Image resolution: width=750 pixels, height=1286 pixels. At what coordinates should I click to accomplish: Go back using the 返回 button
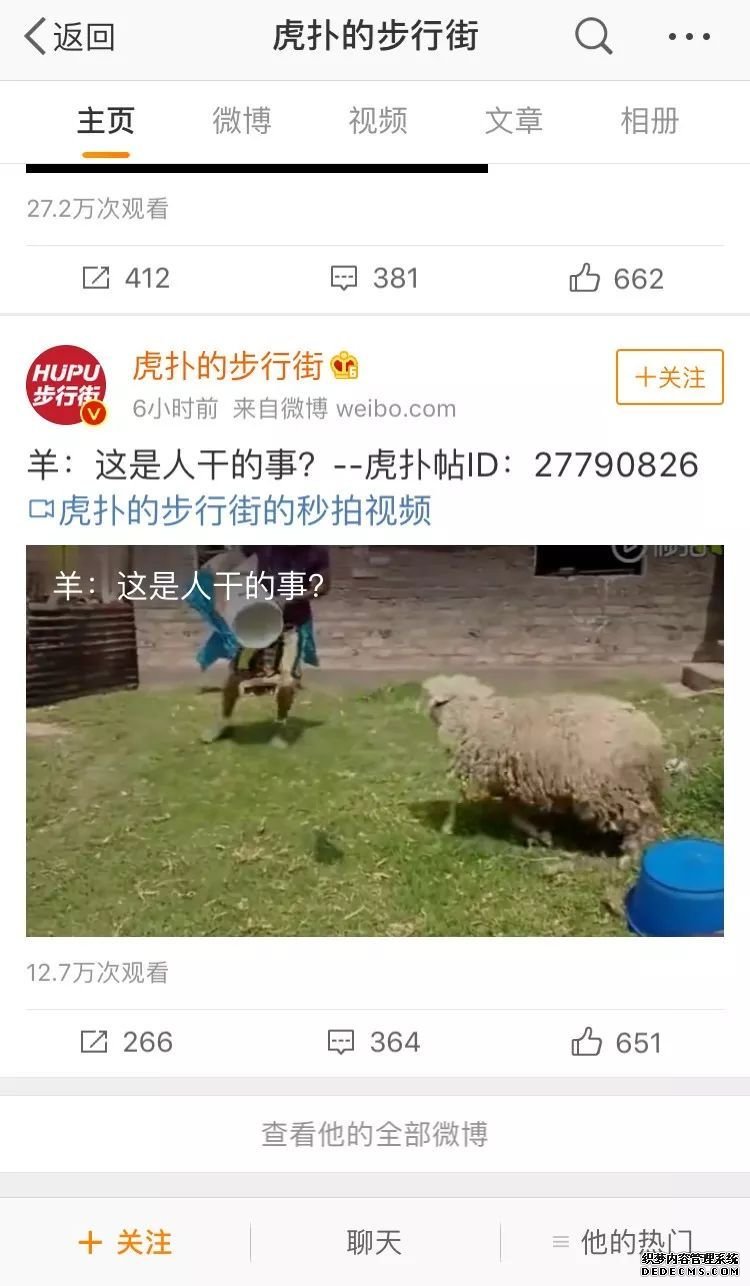click(x=70, y=38)
